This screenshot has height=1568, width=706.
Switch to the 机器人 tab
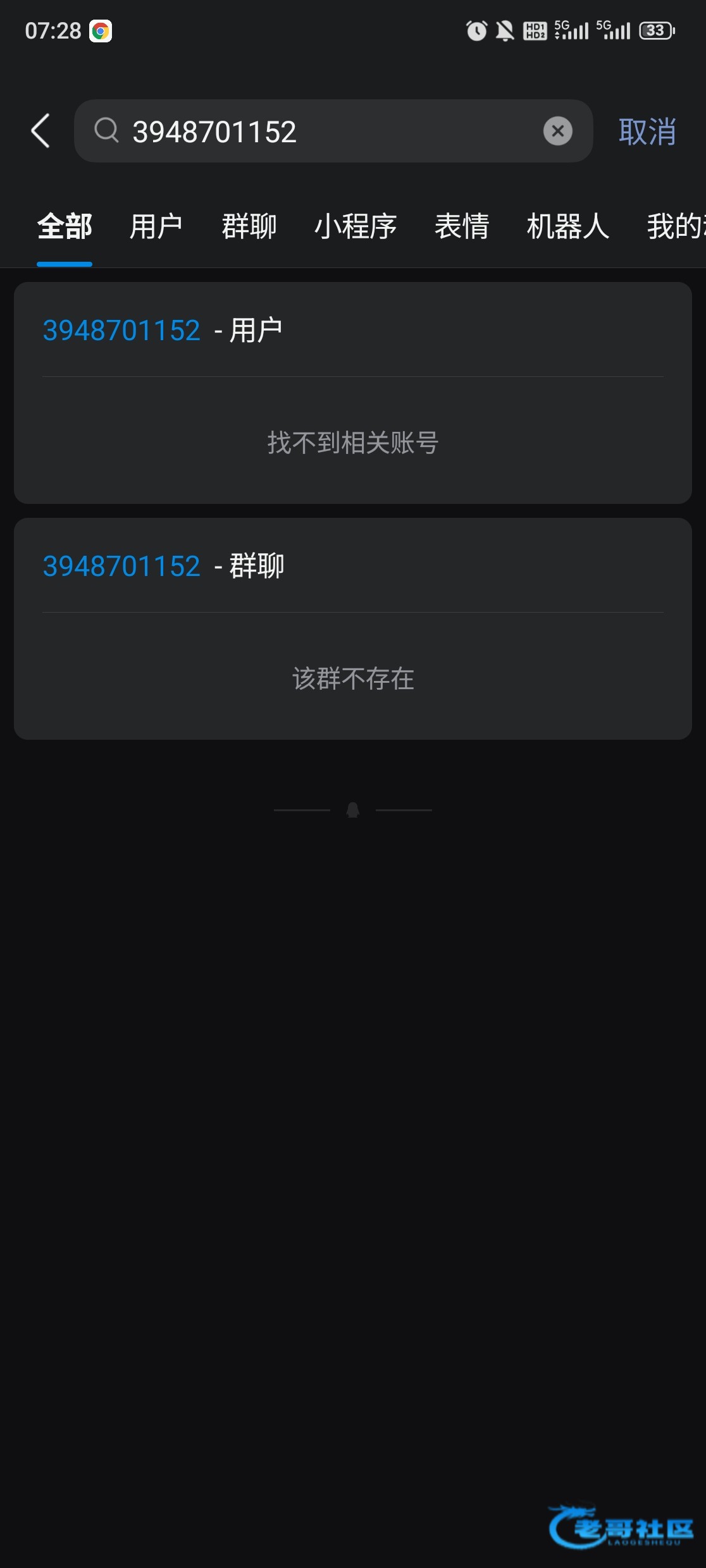coord(567,226)
